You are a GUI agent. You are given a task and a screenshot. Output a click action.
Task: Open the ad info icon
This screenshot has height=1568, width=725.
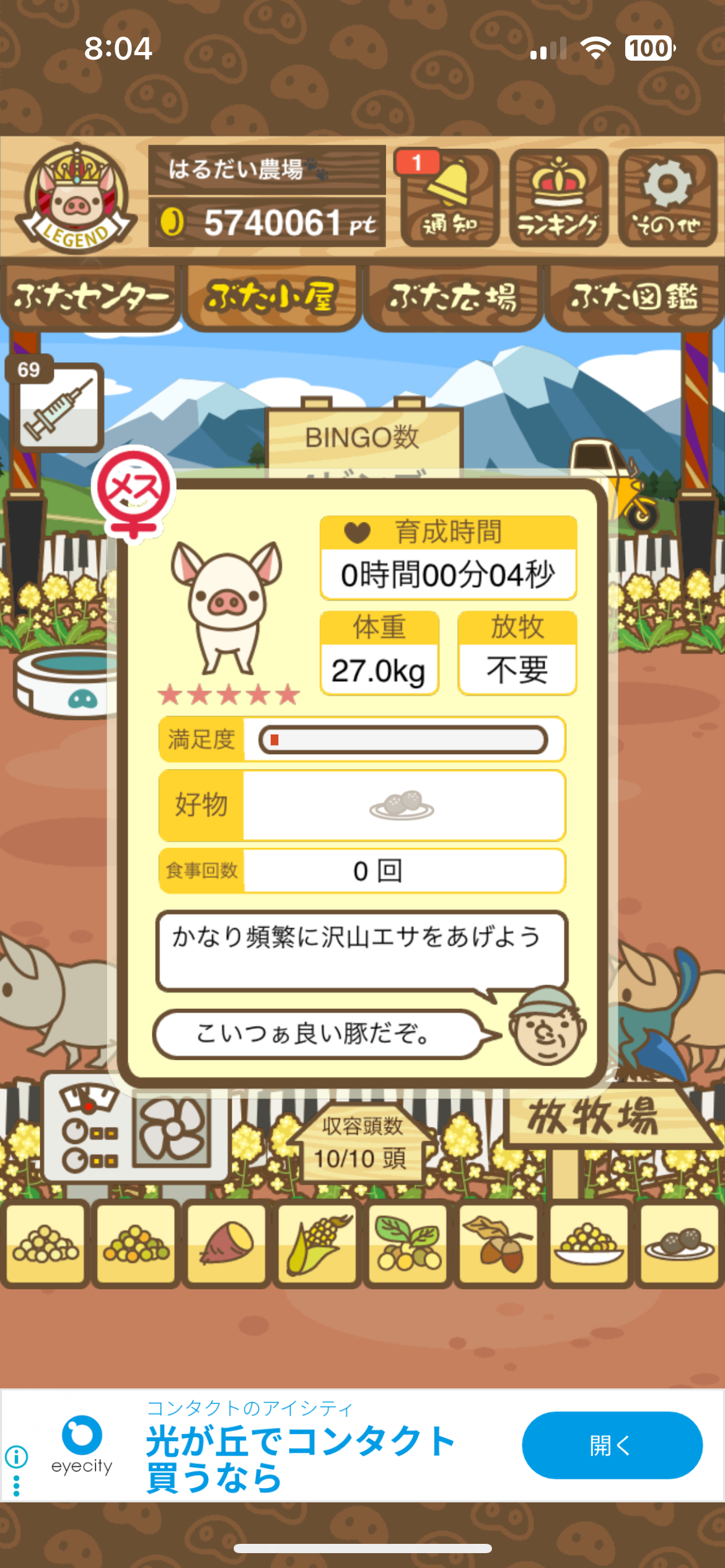(17, 1457)
